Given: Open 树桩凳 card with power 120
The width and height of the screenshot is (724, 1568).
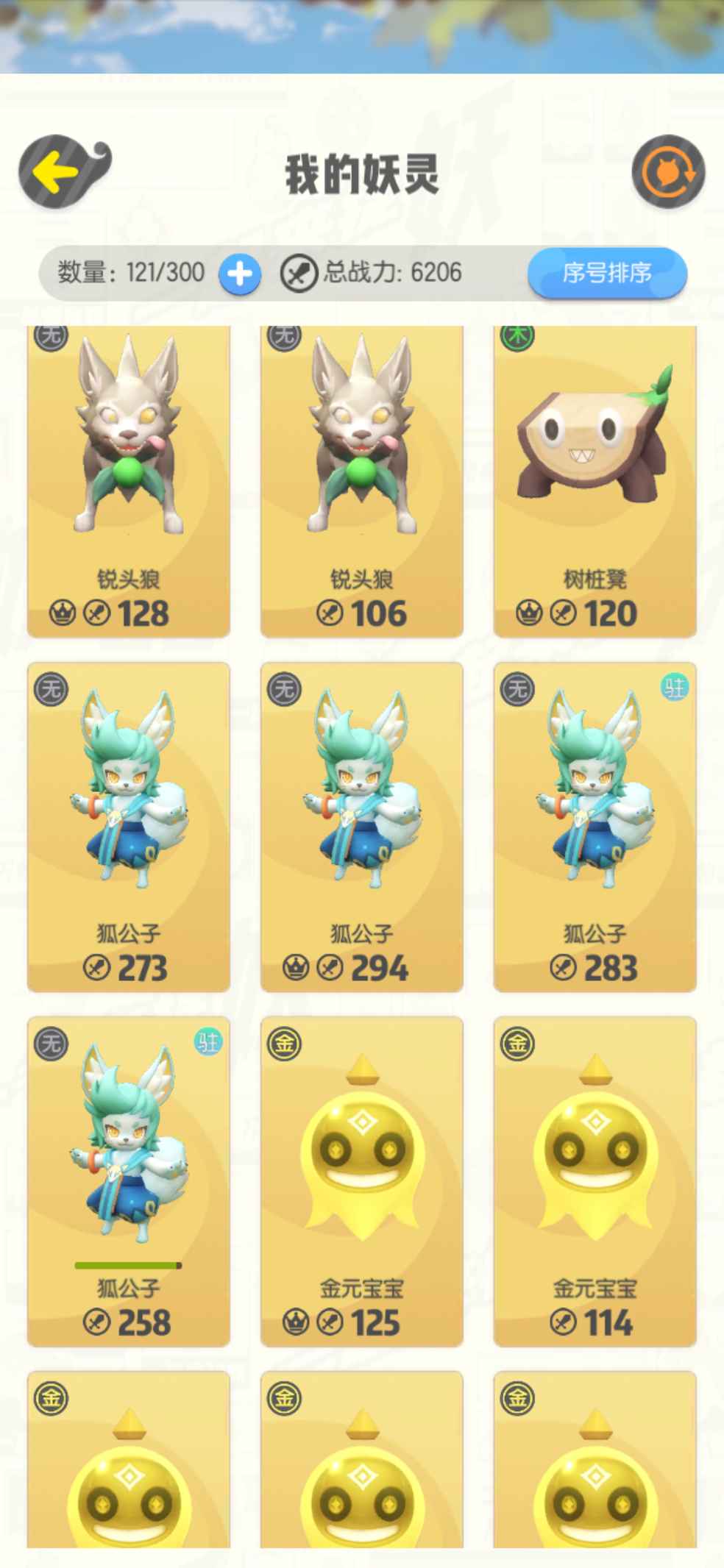Looking at the screenshot, I should 595,482.
